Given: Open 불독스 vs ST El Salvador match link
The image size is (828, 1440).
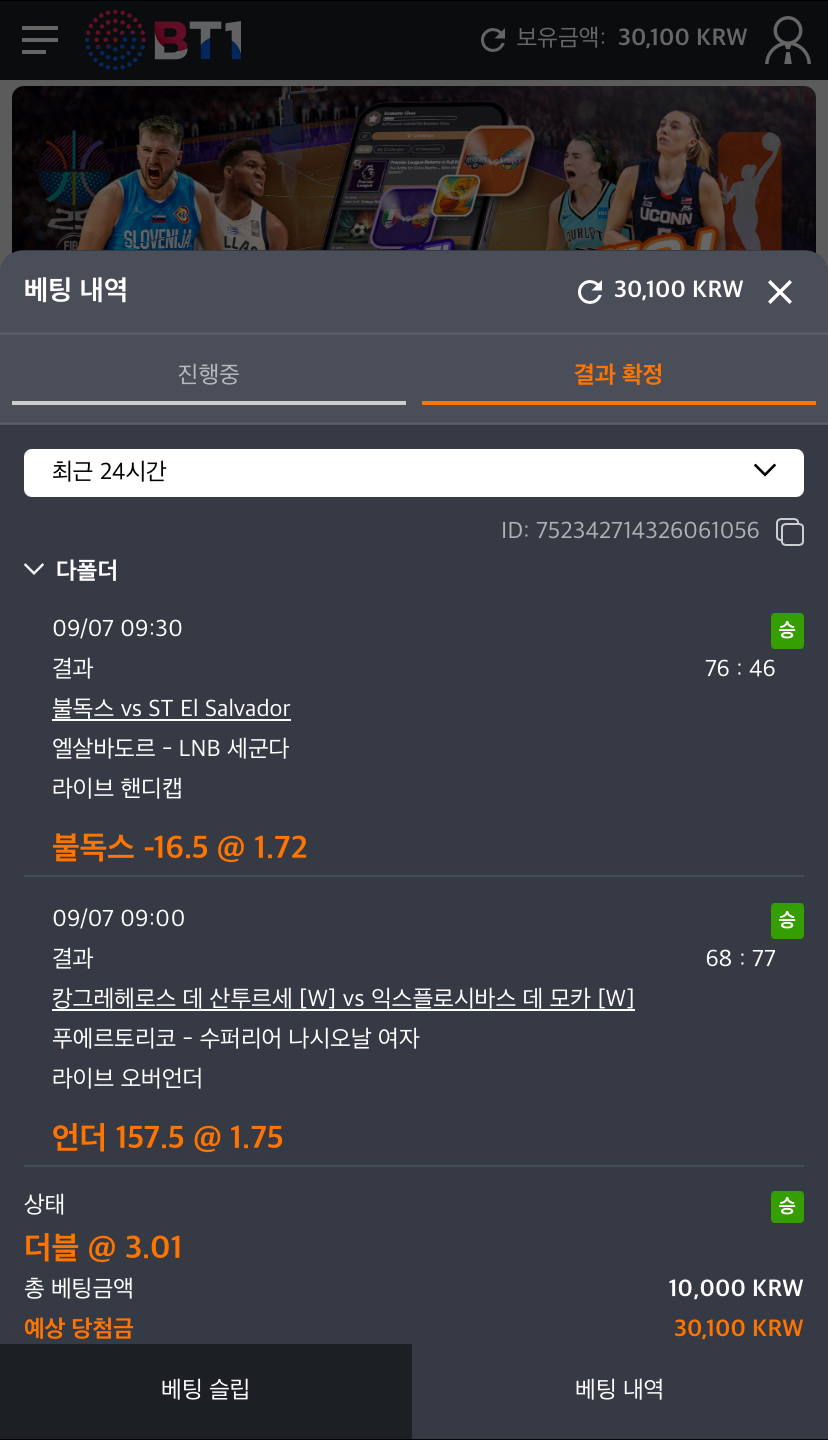Looking at the screenshot, I should pyautogui.click(x=171, y=709).
